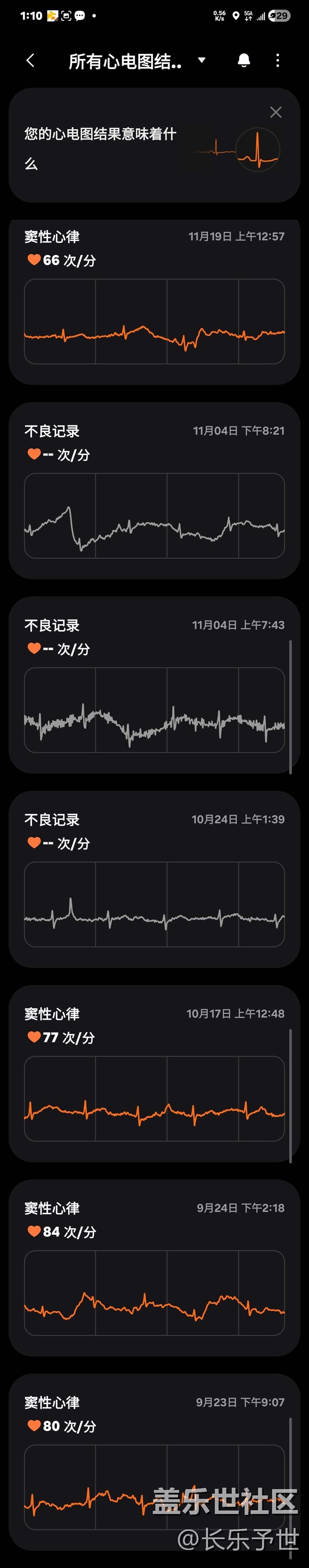Select the 11月04日 上午7:43 不良记录 card
309x1568 pixels.
[x=154, y=684]
